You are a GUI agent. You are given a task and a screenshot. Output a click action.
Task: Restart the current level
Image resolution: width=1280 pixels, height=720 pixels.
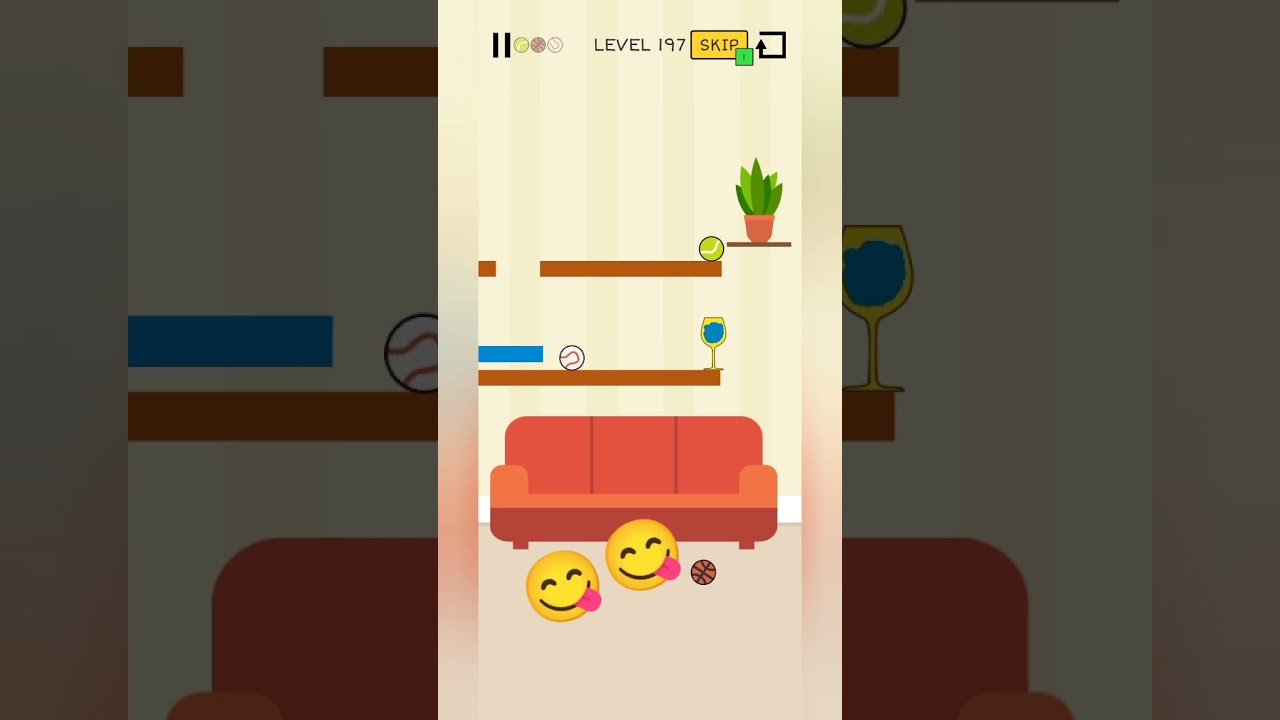click(x=771, y=45)
